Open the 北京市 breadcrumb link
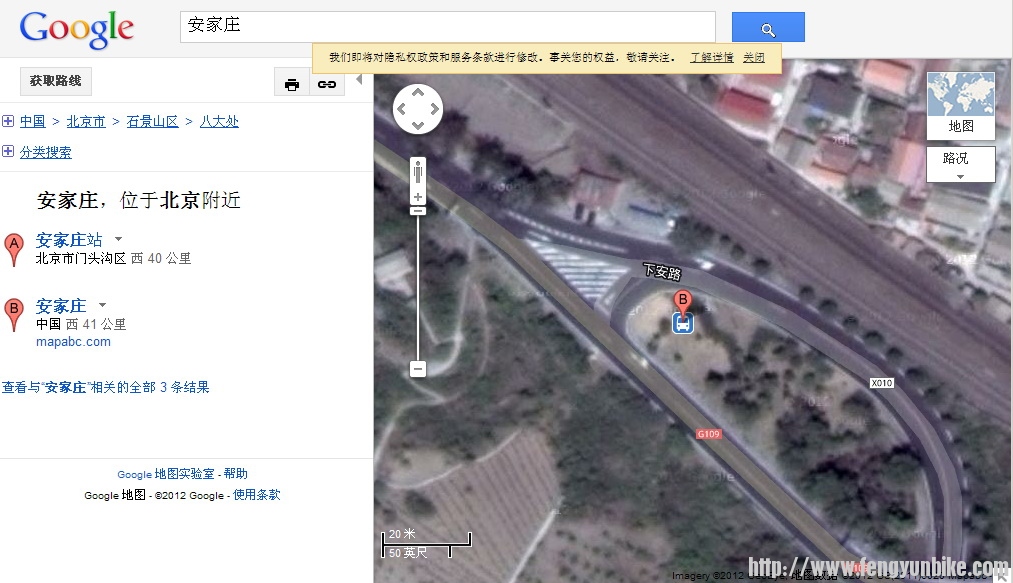The height and width of the screenshot is (583, 1013). pos(86,122)
